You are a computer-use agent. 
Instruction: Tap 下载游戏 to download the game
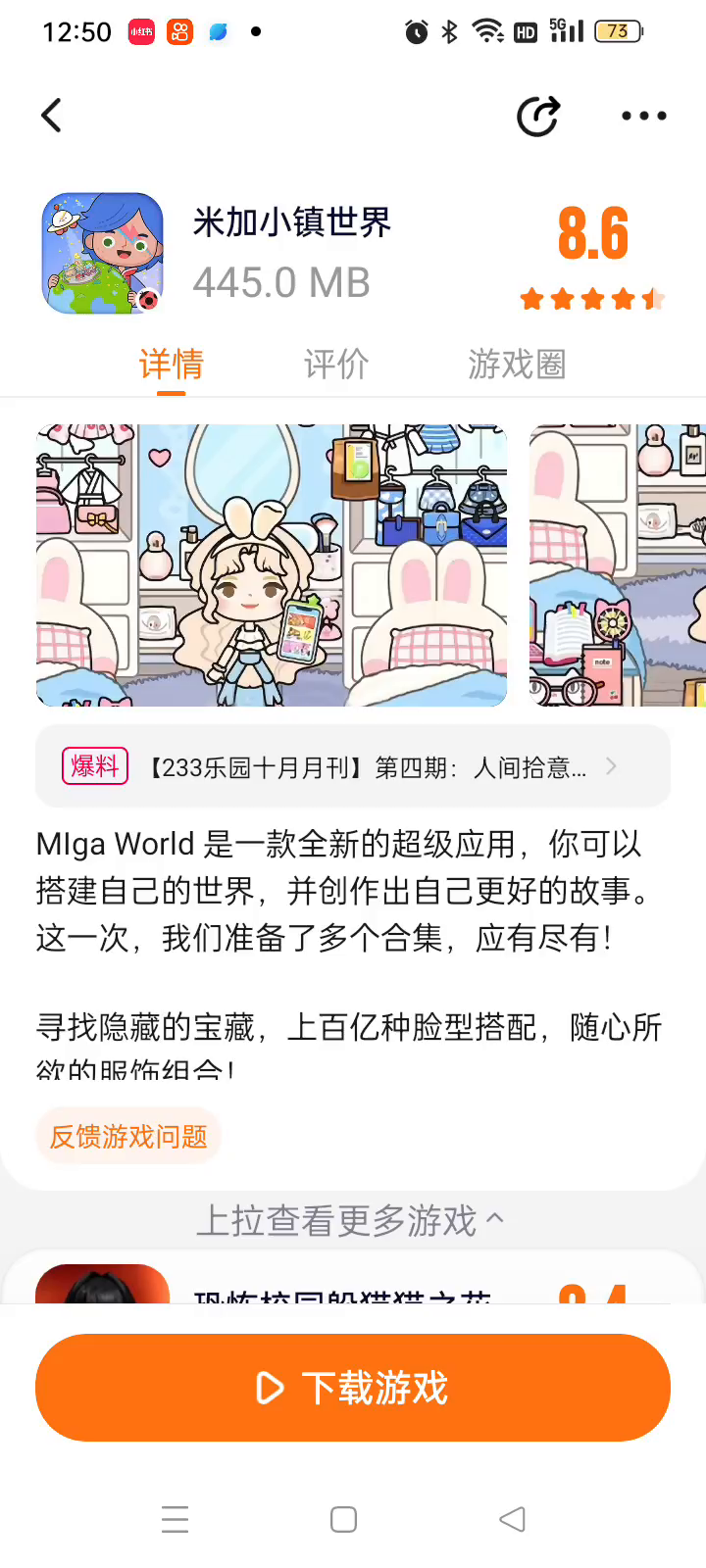click(x=353, y=1388)
